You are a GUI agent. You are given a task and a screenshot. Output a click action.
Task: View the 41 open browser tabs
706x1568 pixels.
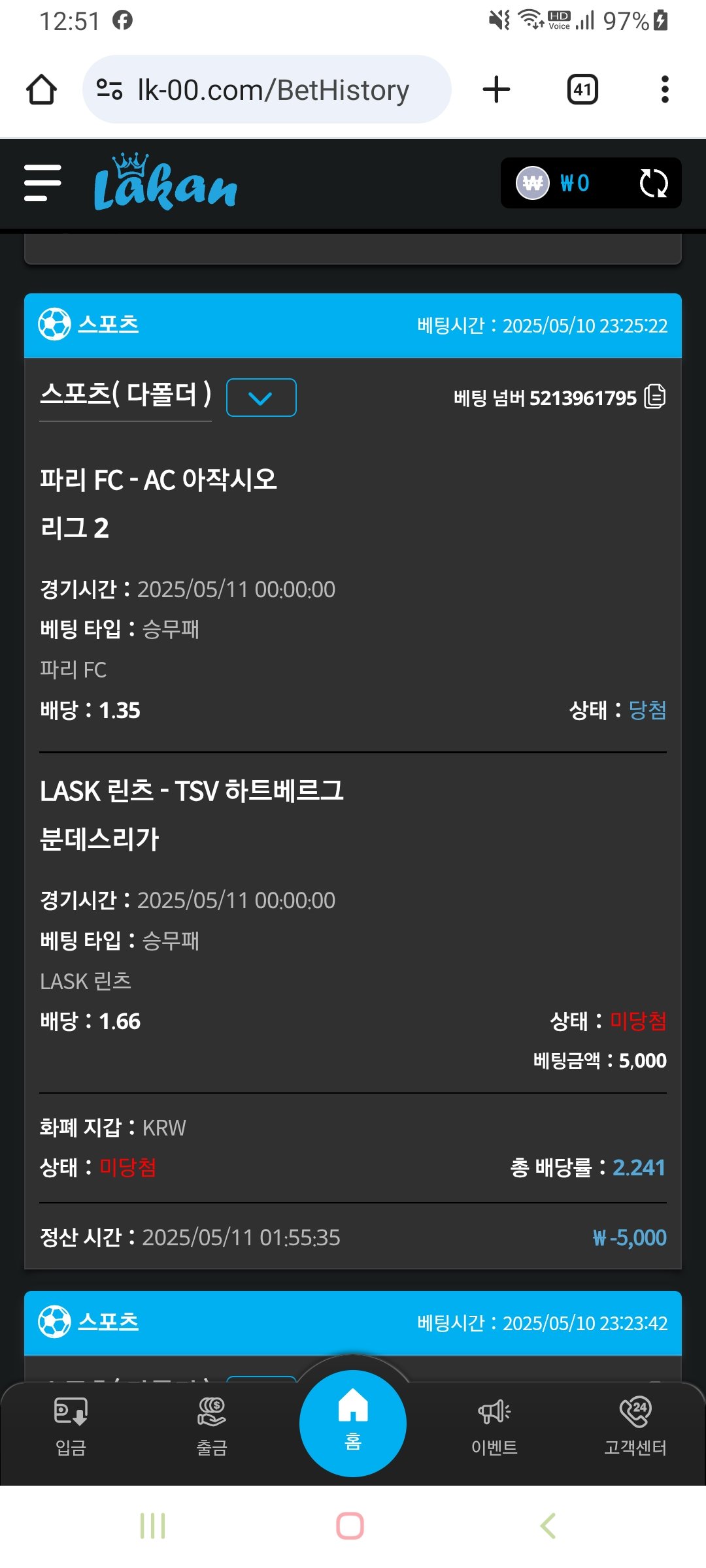(x=582, y=90)
